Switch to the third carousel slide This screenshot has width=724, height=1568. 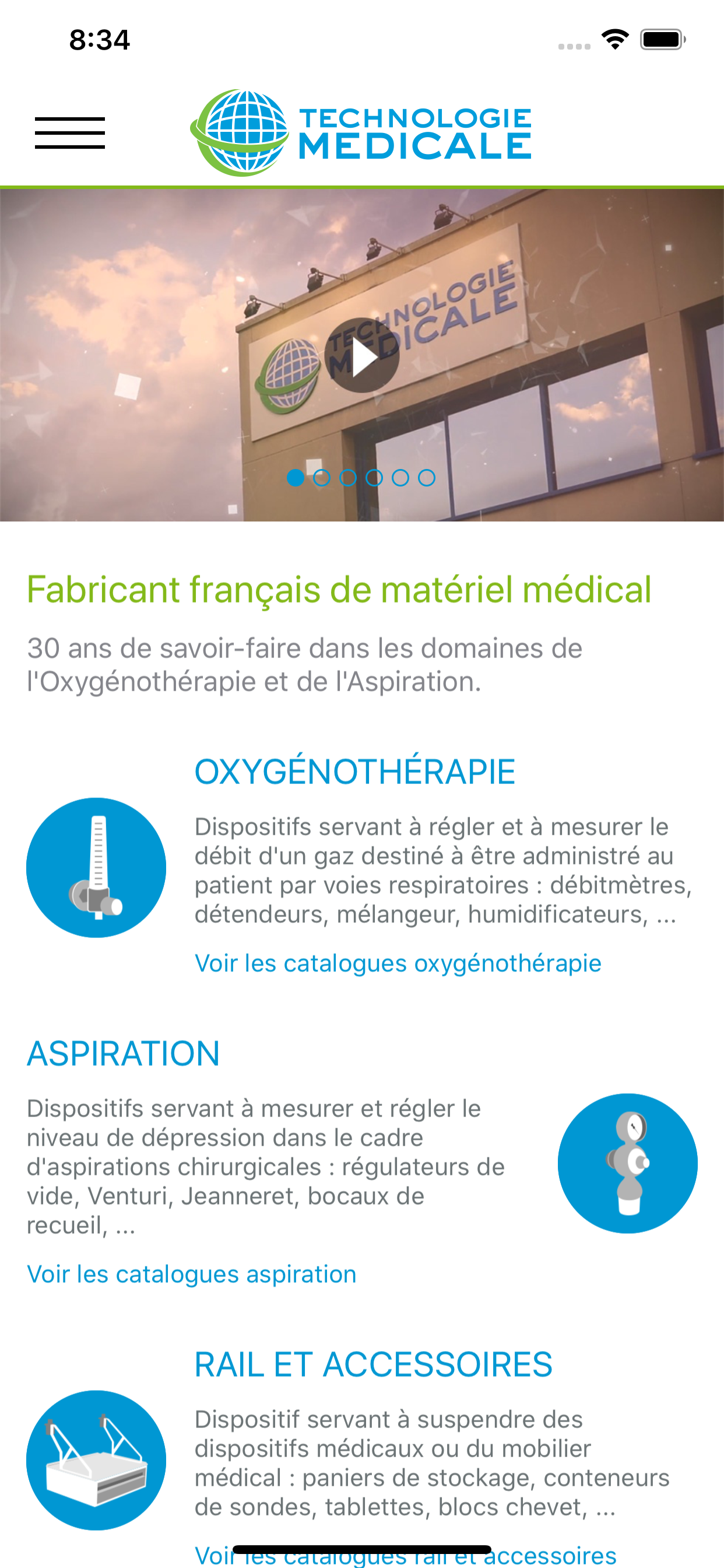tap(349, 478)
